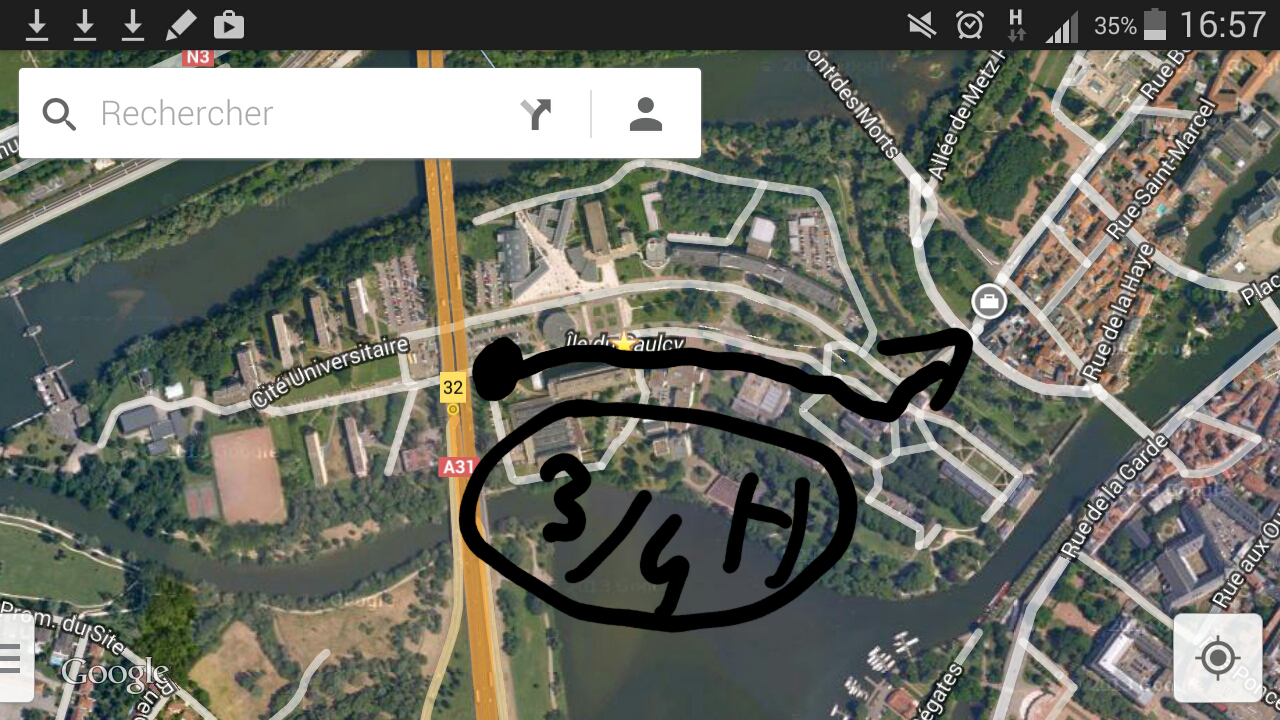
Task: Open the account profile icon
Action: pos(646,114)
